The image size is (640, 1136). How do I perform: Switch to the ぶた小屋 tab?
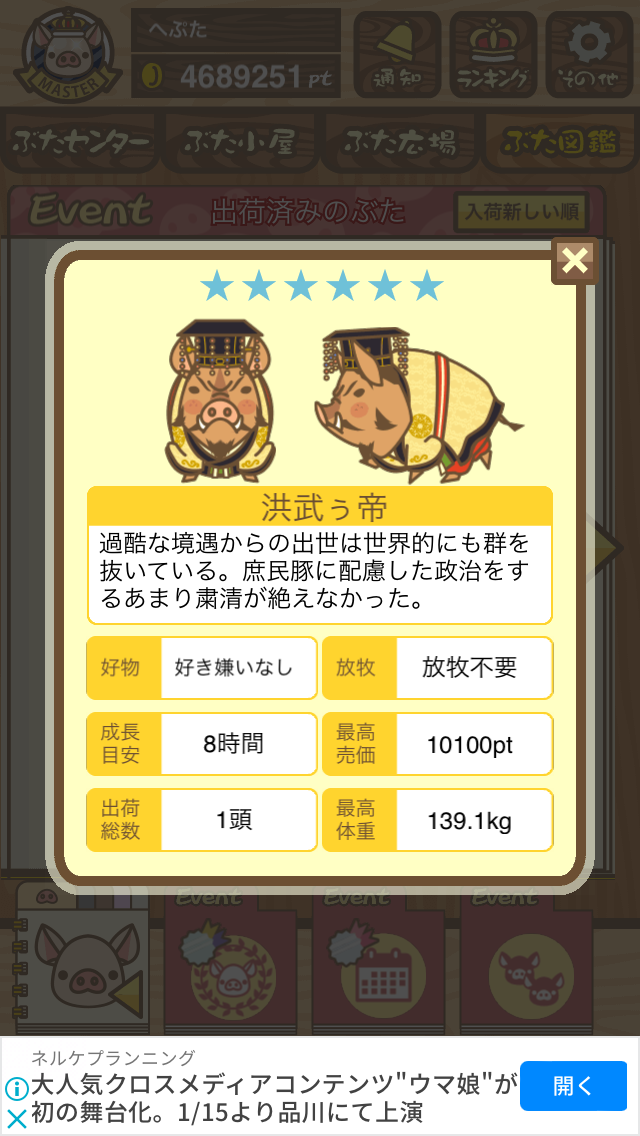click(240, 143)
